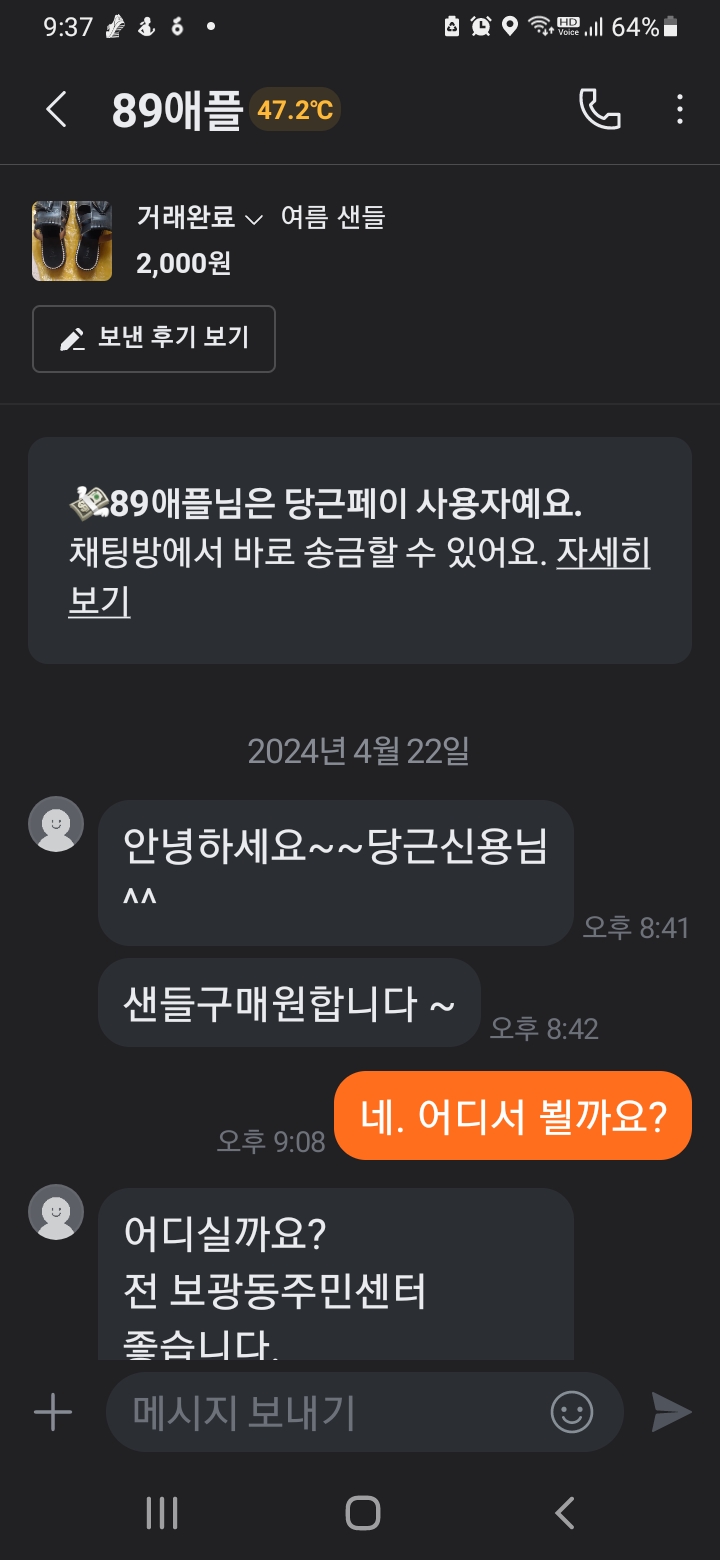Open the plus attachment menu
The width and height of the screenshot is (720, 1560).
point(53,1412)
